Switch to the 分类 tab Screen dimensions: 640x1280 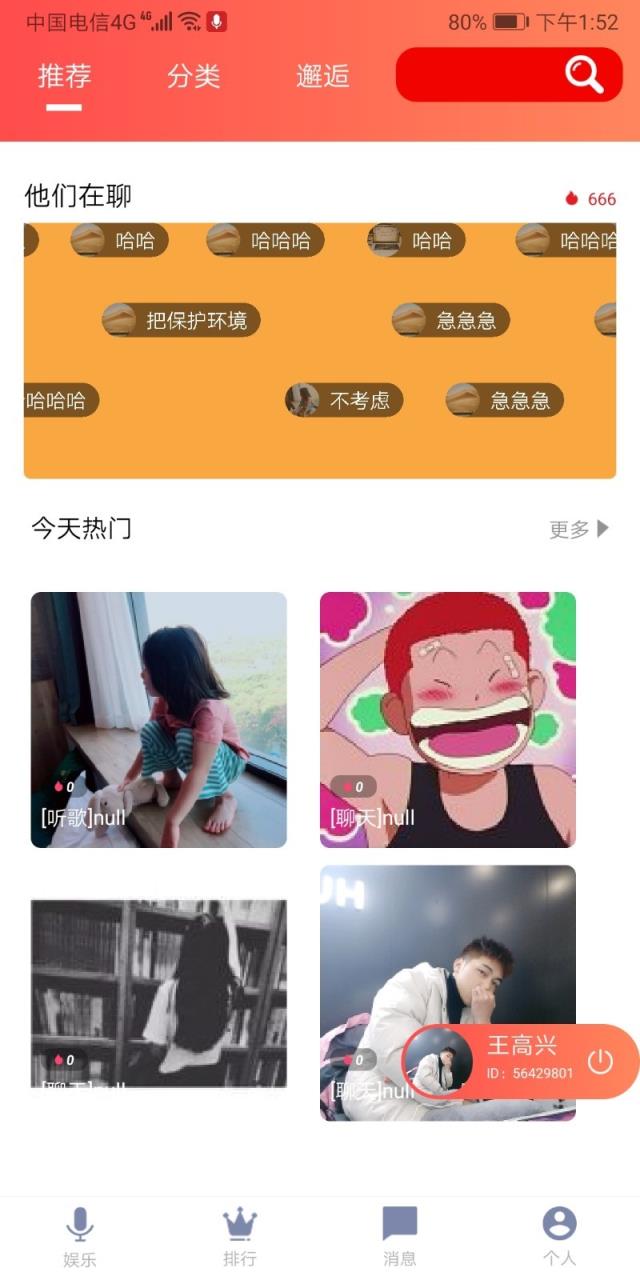pos(193,76)
